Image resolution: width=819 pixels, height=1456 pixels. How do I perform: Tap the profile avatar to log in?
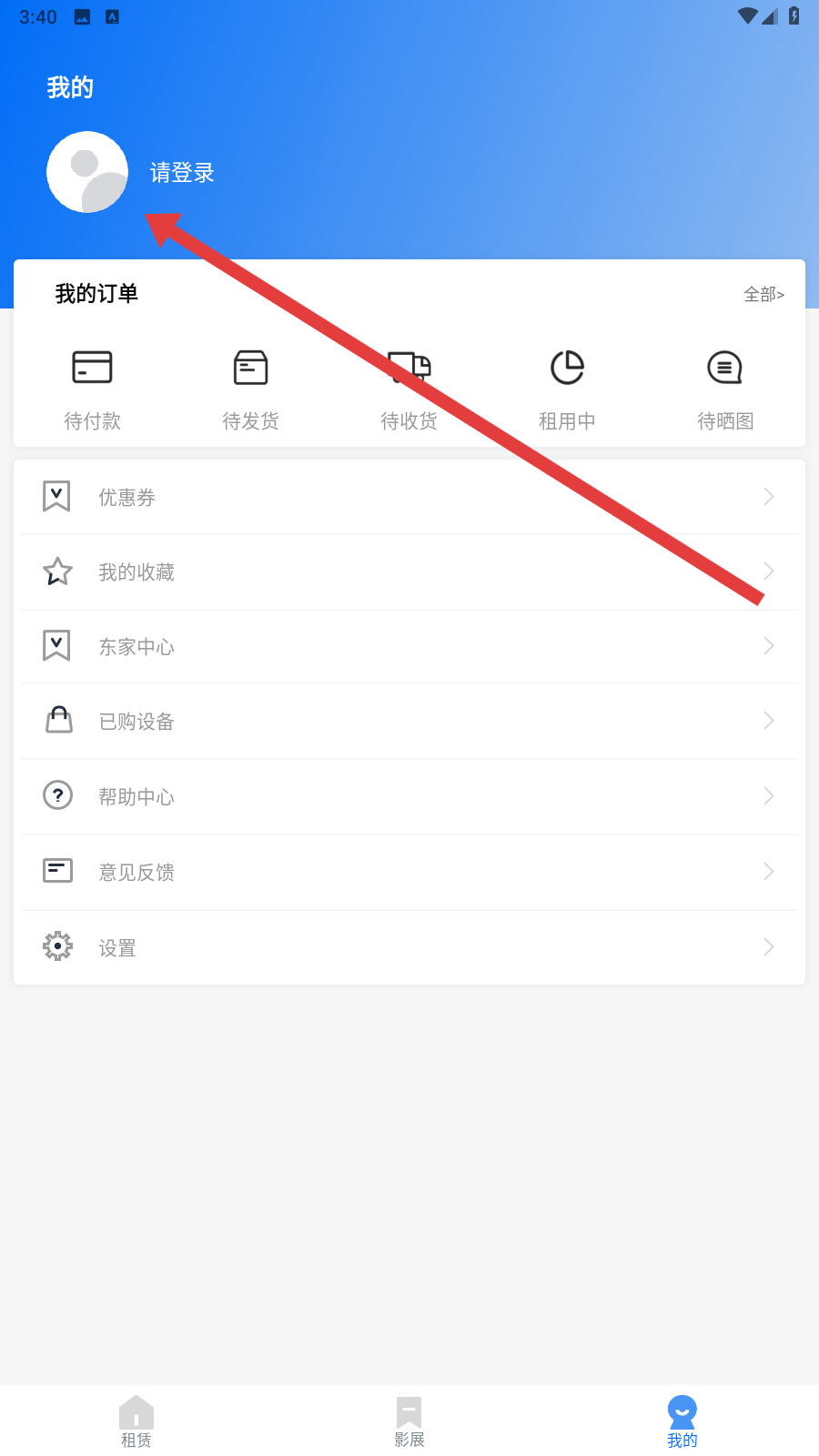87,172
